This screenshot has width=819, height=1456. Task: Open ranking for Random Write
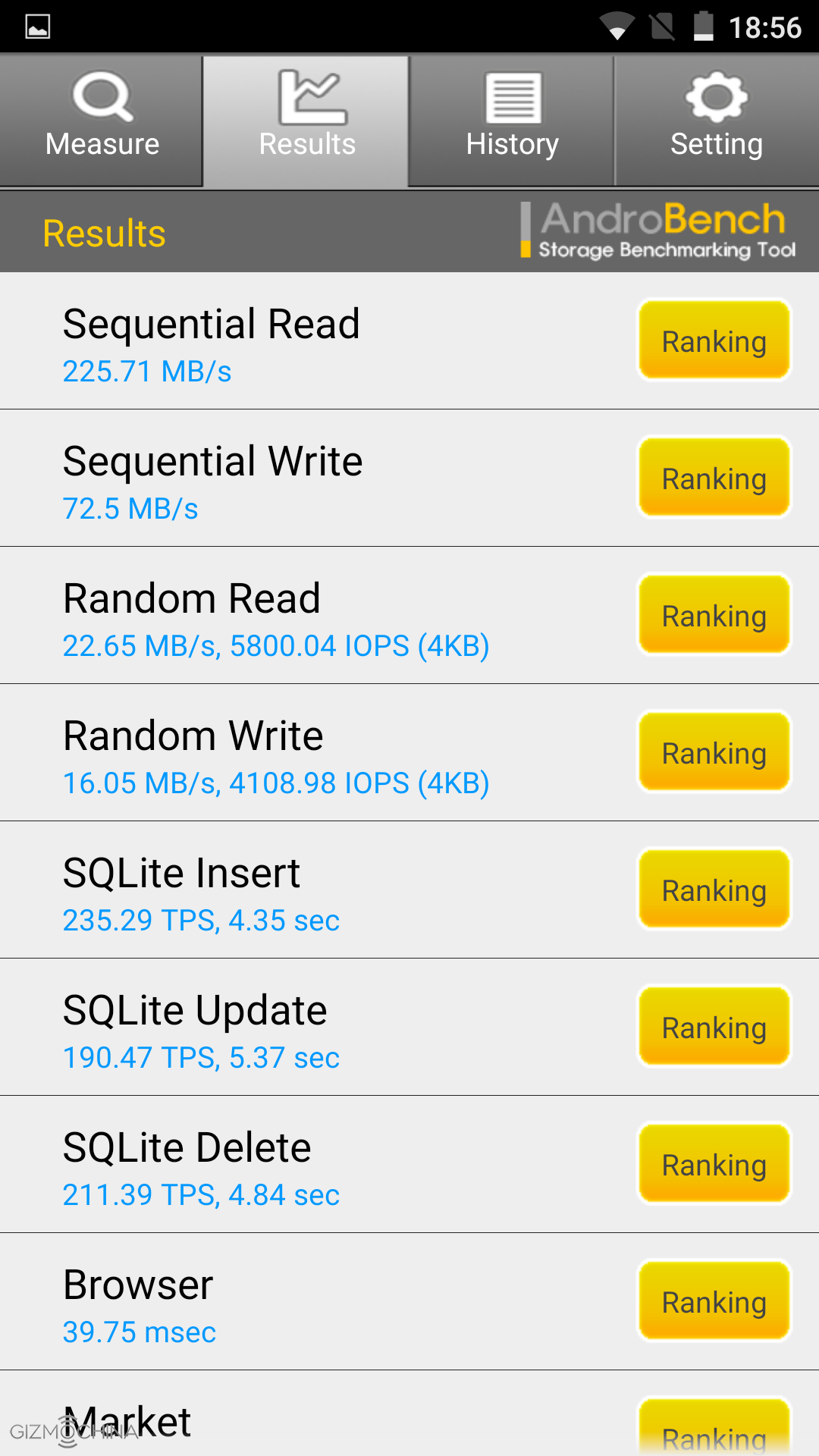click(714, 752)
